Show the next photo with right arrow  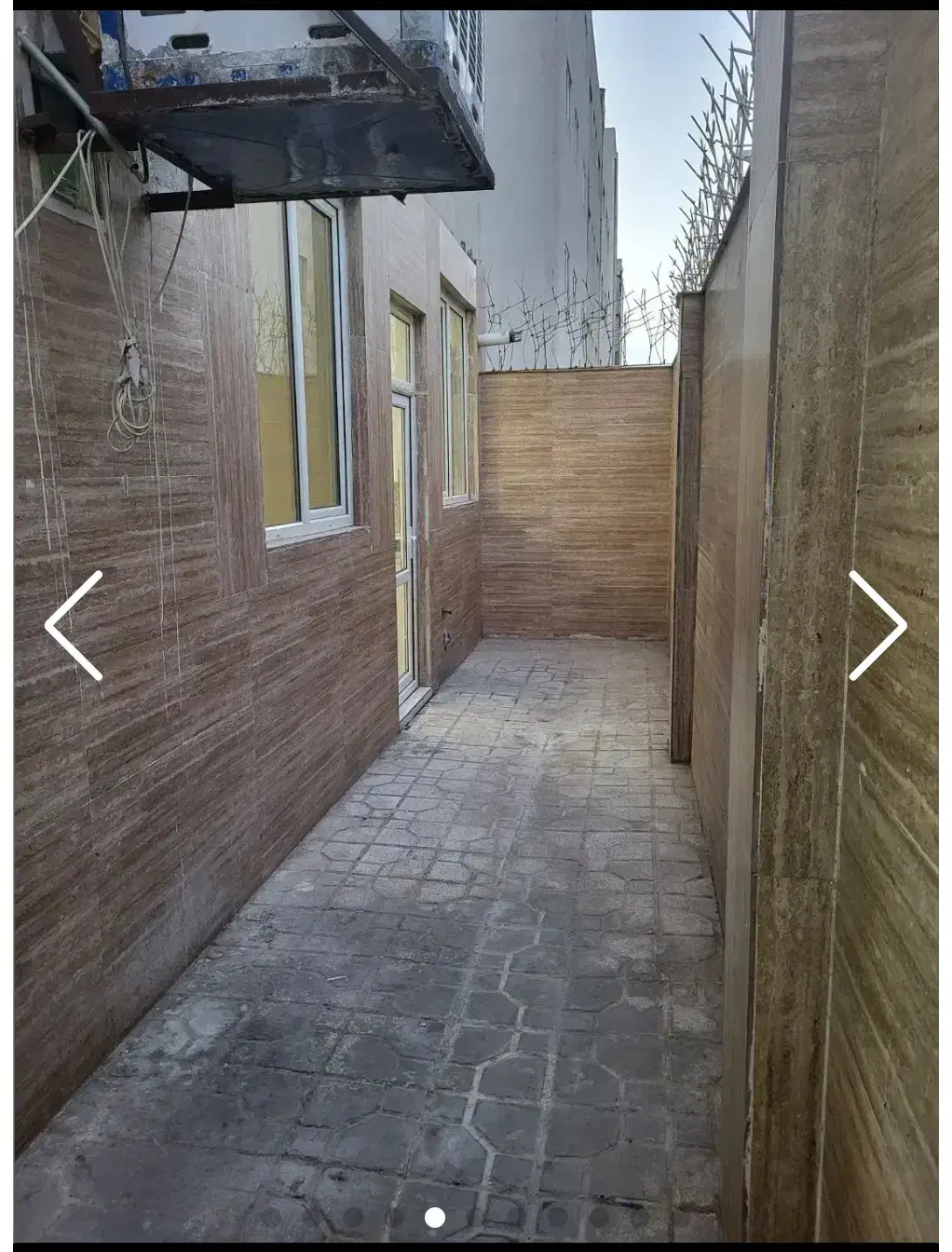877,625
